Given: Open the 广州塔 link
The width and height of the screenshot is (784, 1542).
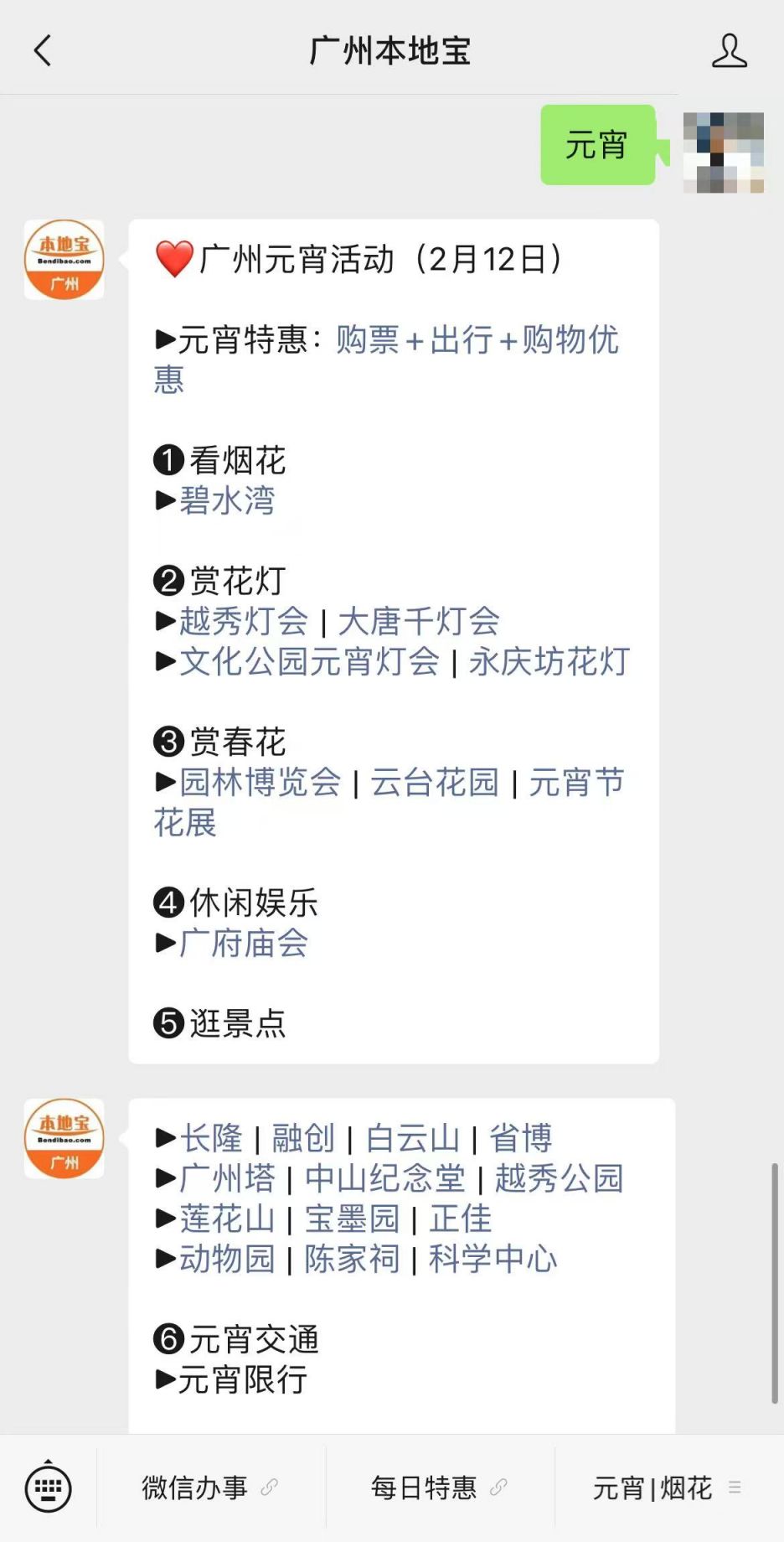Looking at the screenshot, I should click(227, 1178).
